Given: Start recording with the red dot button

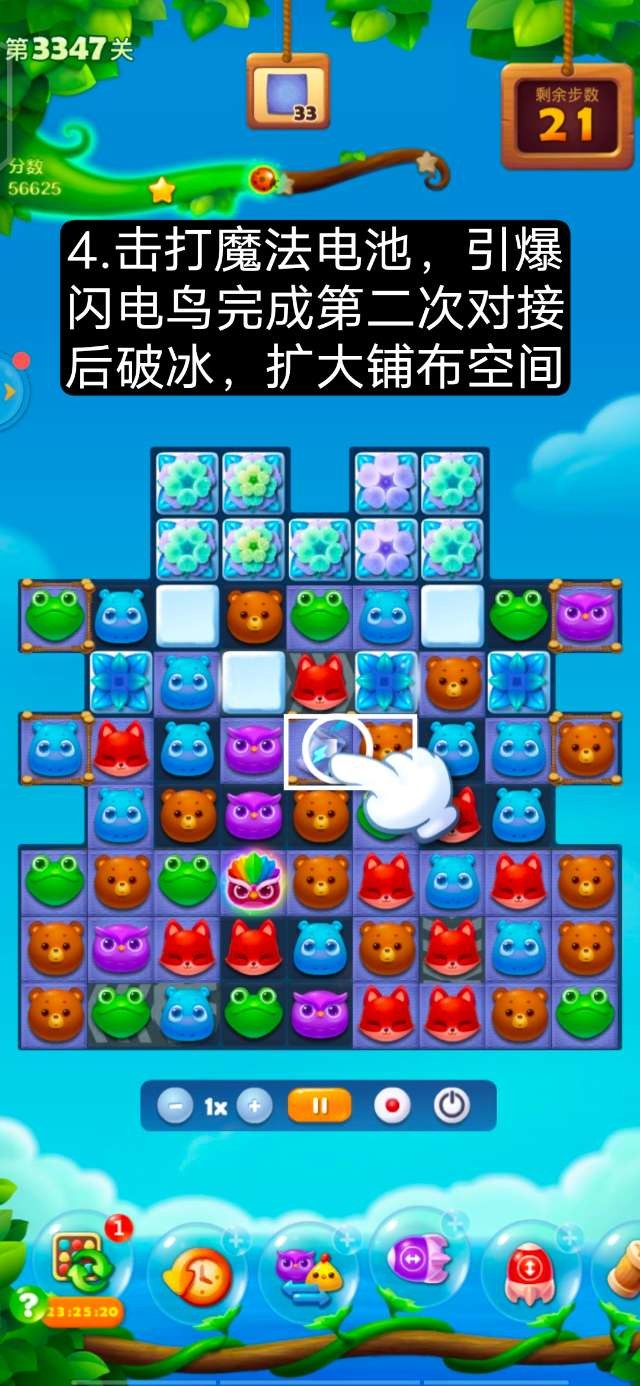Looking at the screenshot, I should (392, 1107).
